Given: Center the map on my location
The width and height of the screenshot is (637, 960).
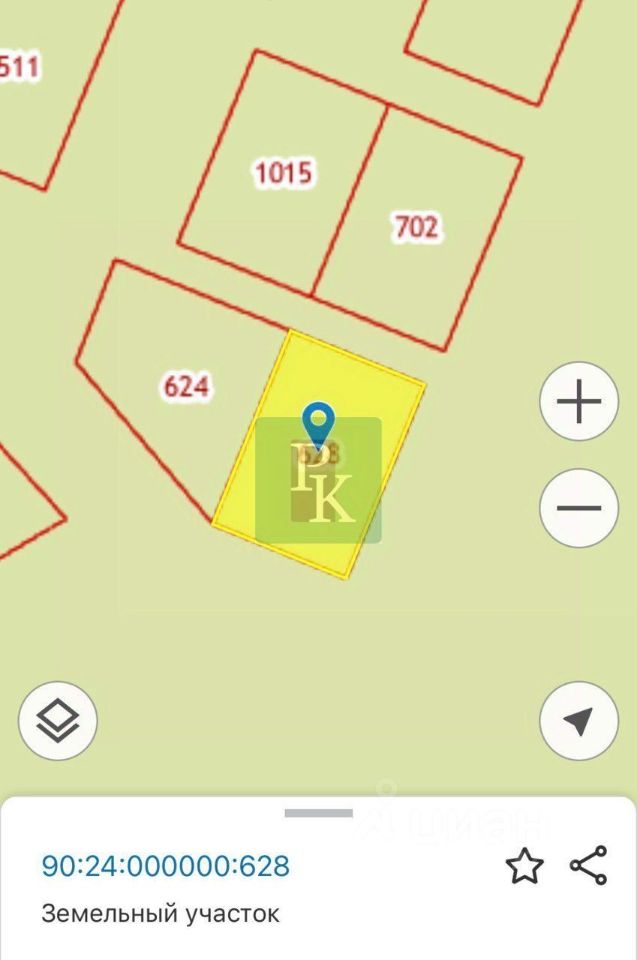Looking at the screenshot, I should click(578, 720).
